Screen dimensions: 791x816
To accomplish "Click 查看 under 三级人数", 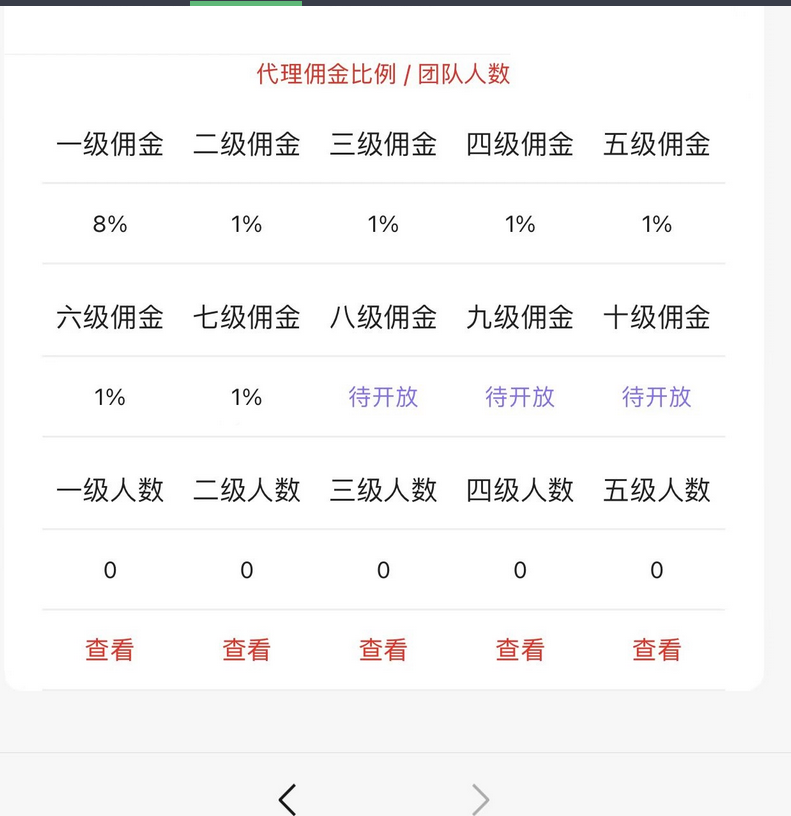I will click(x=383, y=649).
